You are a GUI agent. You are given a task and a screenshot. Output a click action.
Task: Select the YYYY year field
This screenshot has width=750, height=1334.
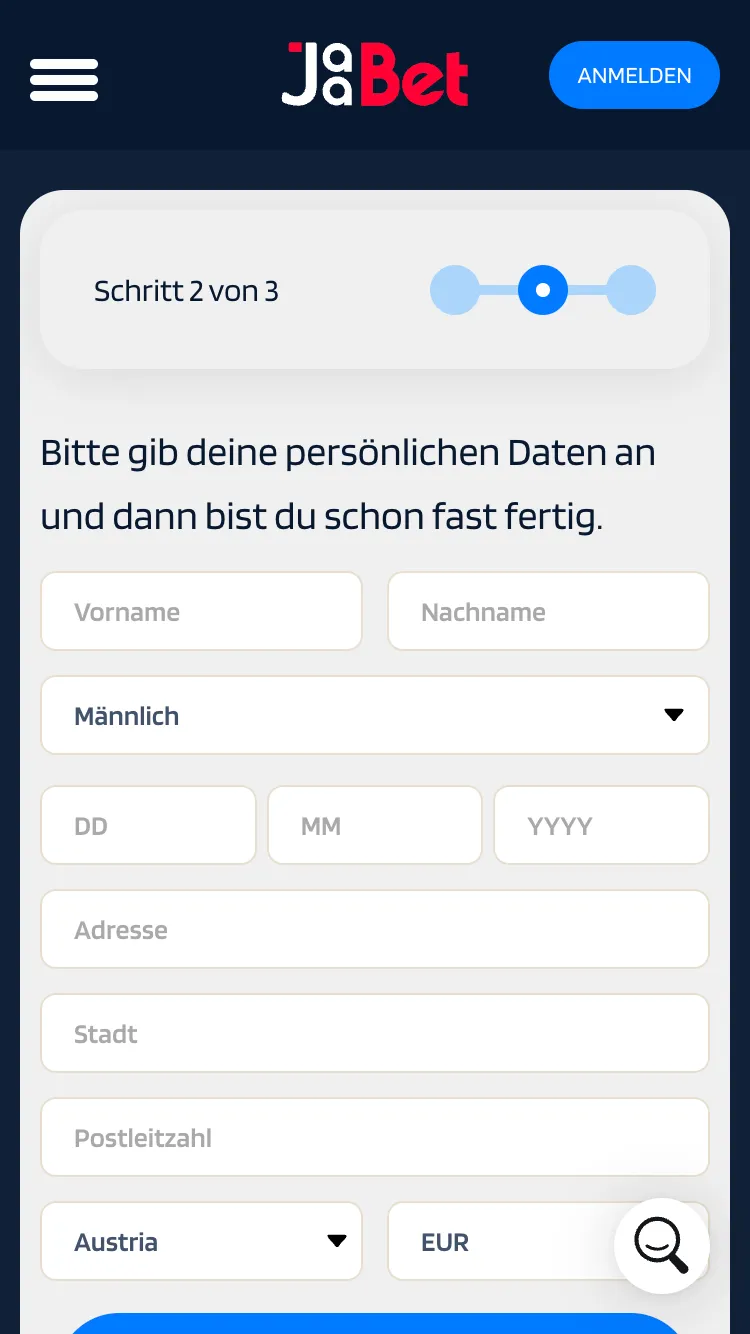(x=601, y=826)
